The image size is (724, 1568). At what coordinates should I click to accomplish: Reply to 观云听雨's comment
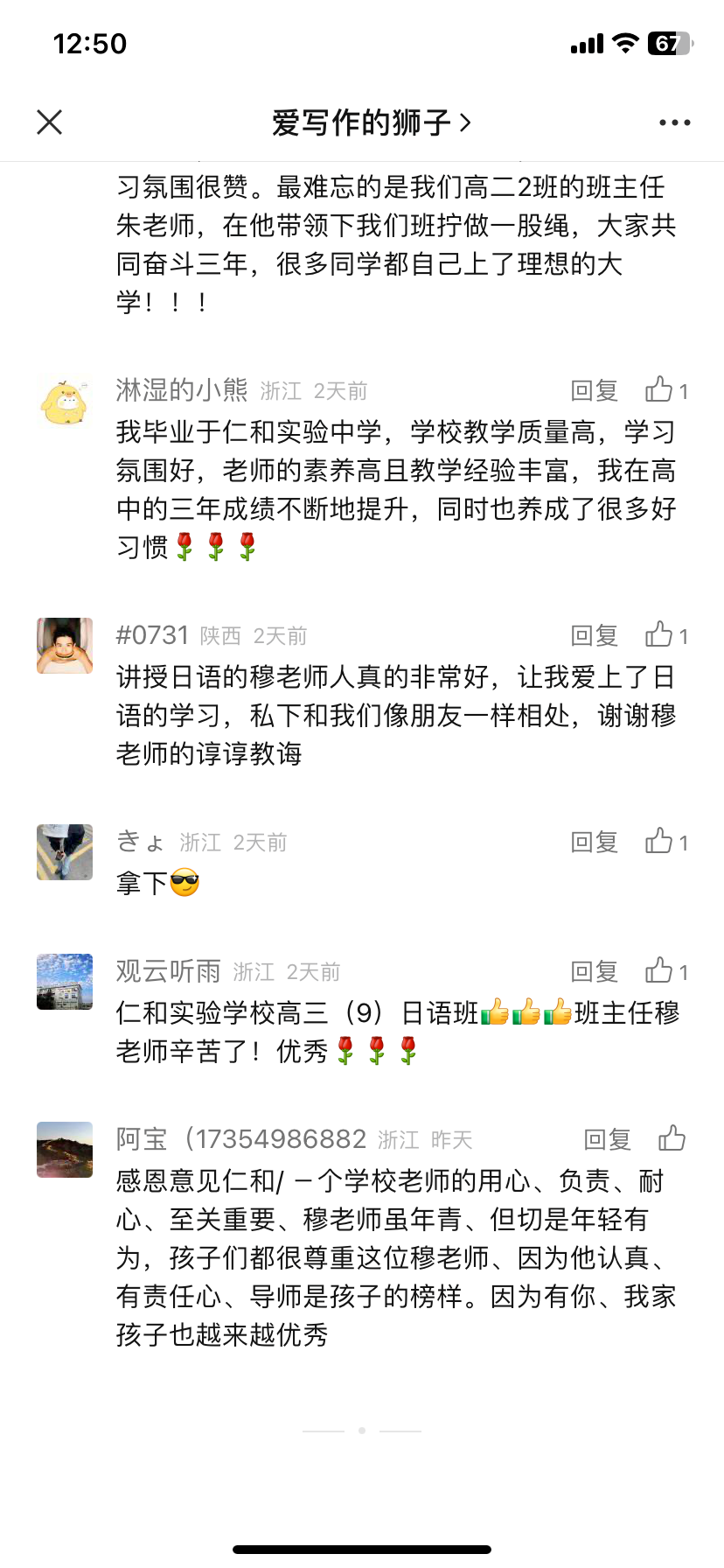(595, 972)
